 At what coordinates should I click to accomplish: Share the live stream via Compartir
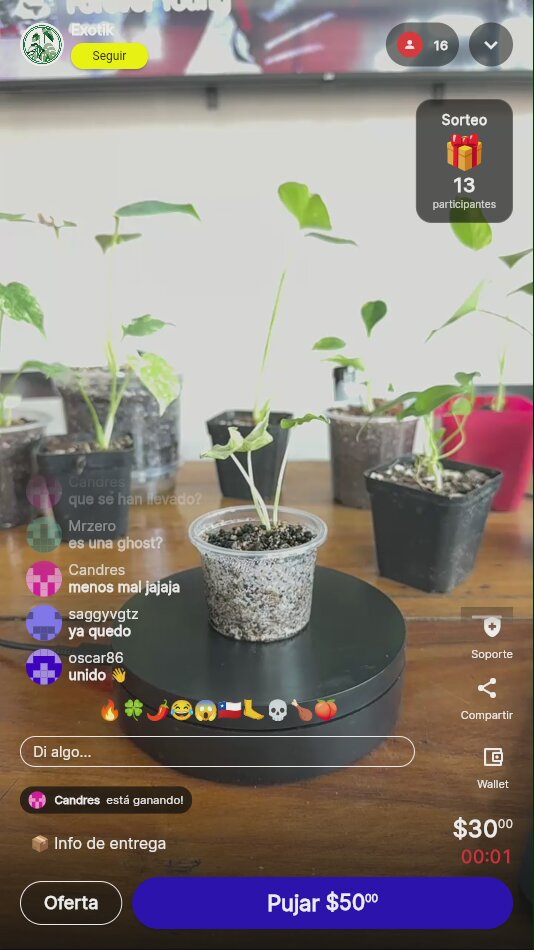[487, 699]
